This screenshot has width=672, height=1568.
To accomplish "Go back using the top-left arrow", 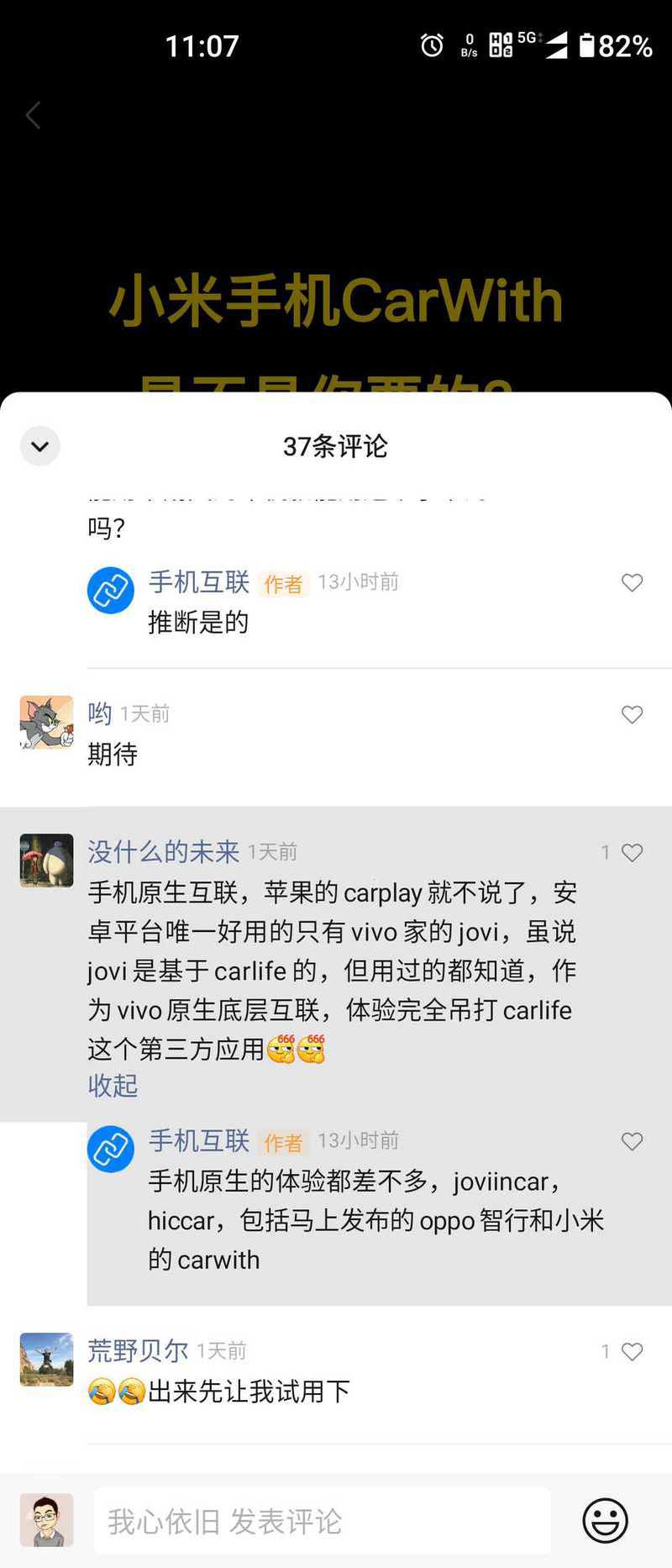I will tap(34, 115).
